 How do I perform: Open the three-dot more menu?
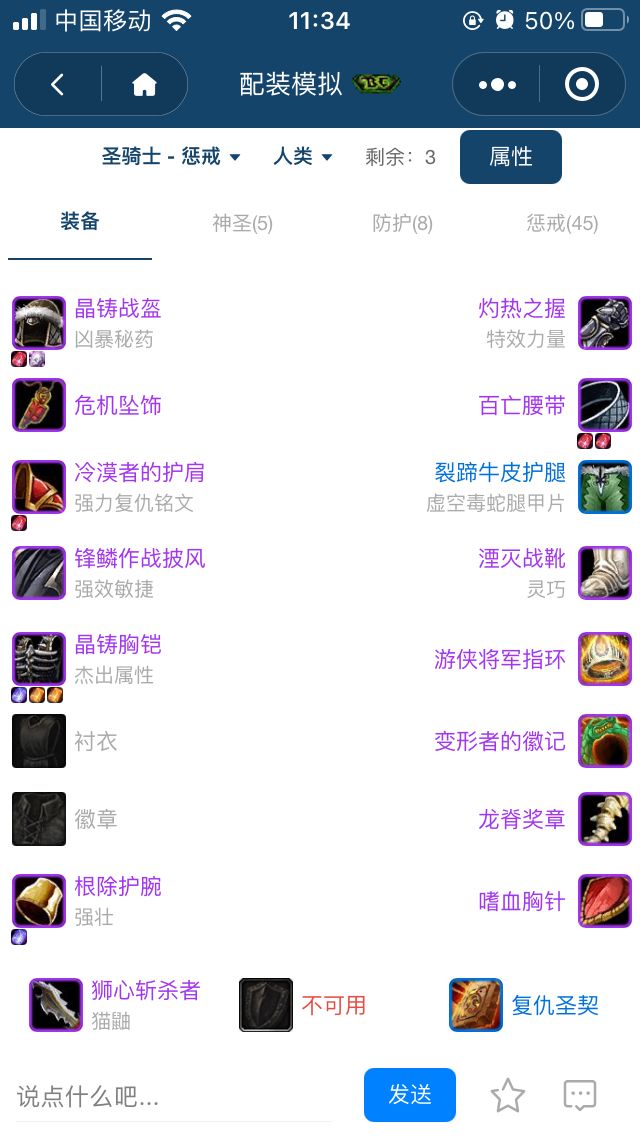click(x=497, y=85)
